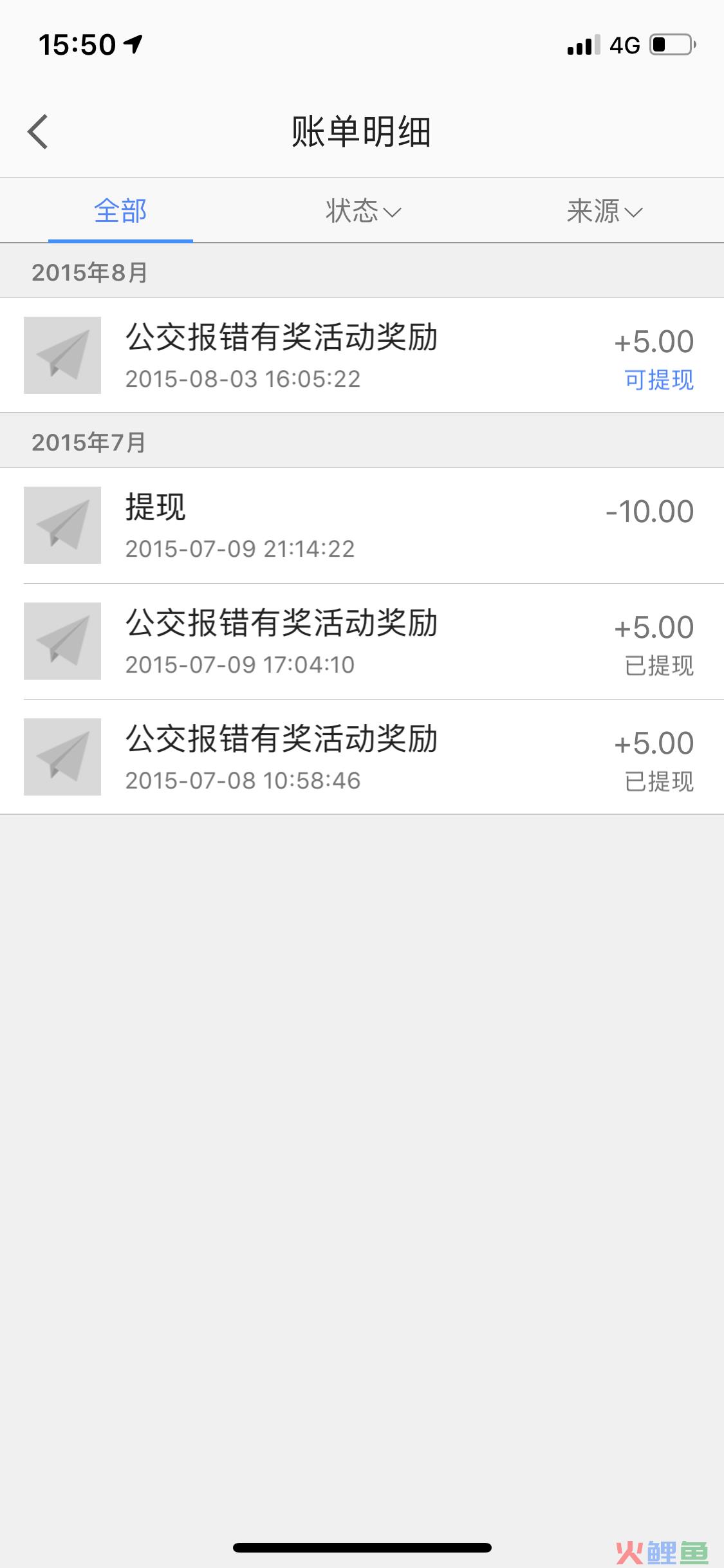Select the 全部 tab
724x1568 pixels.
point(120,211)
